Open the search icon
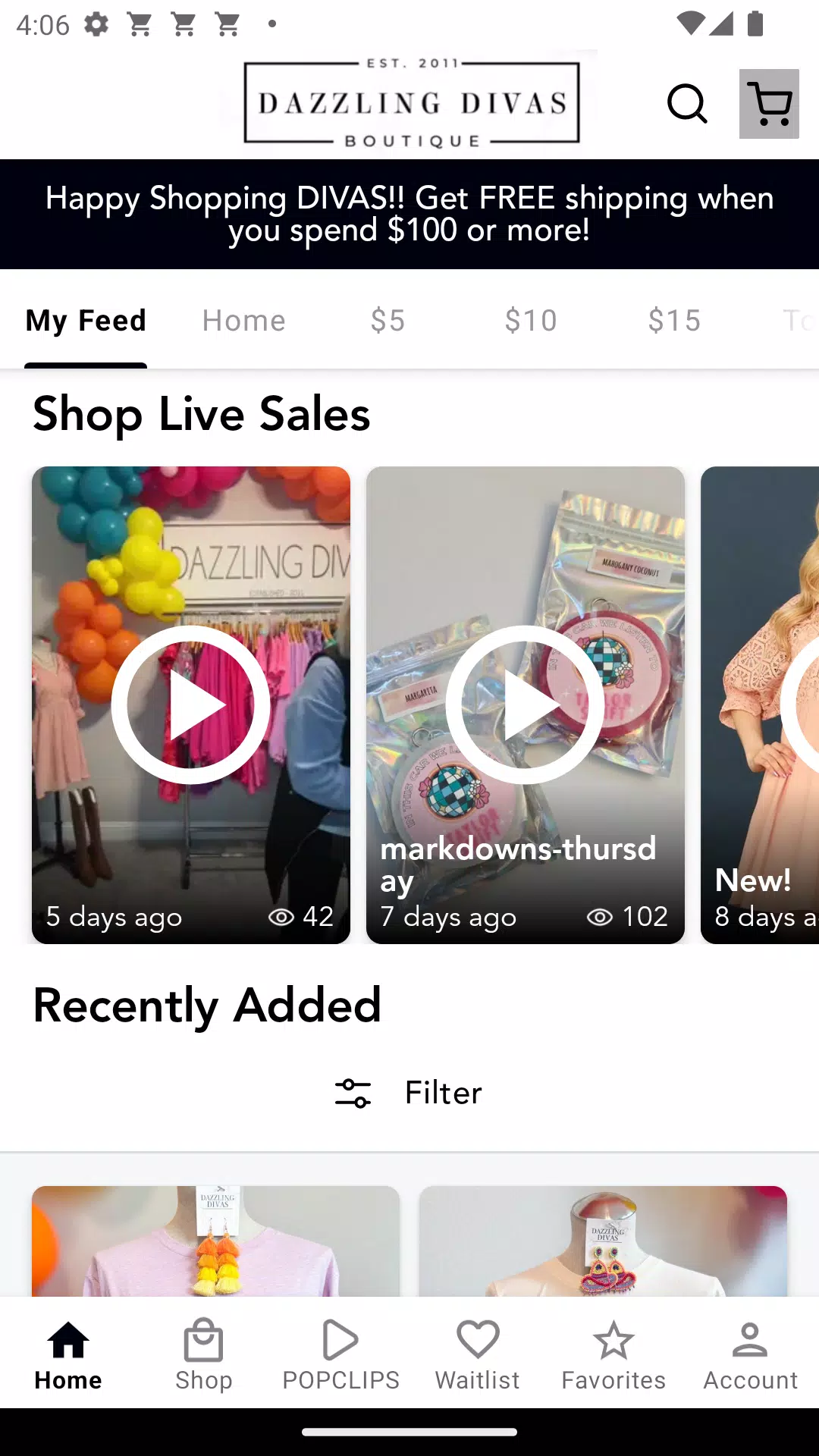 point(687,104)
